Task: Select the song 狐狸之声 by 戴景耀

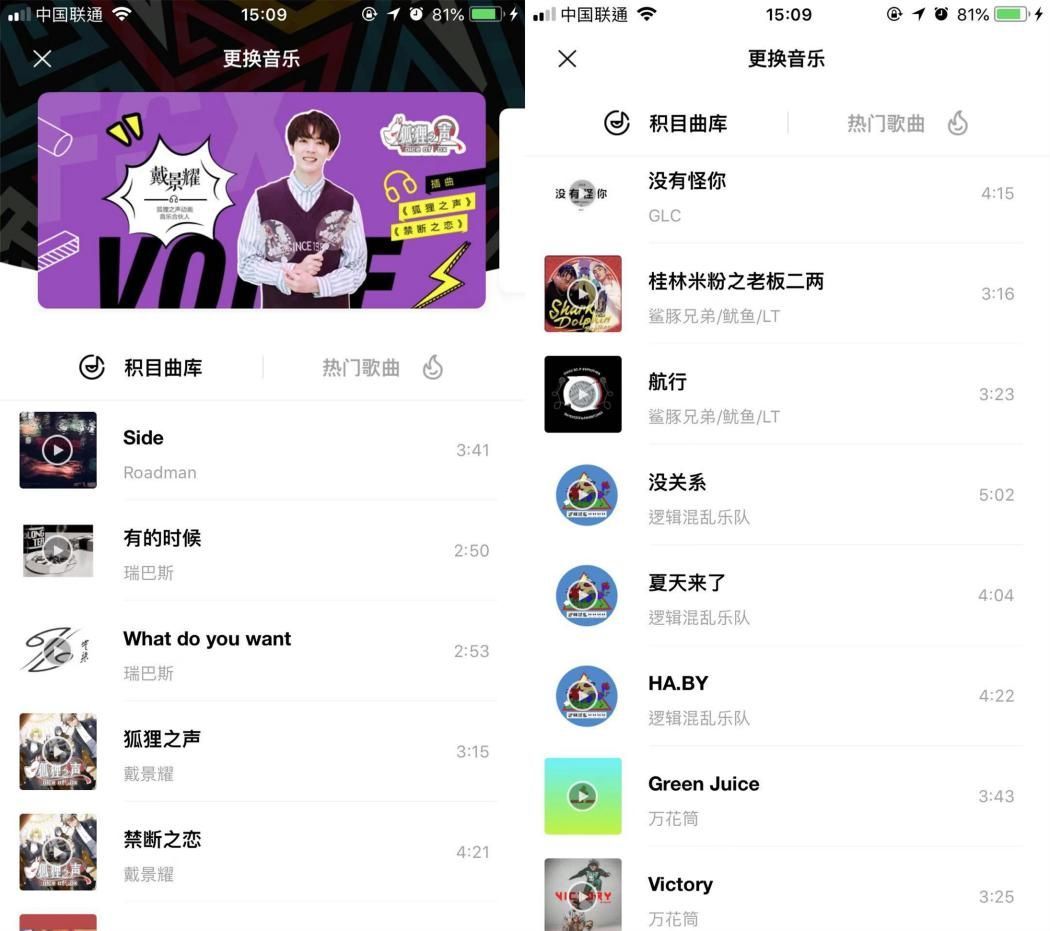Action: point(280,752)
